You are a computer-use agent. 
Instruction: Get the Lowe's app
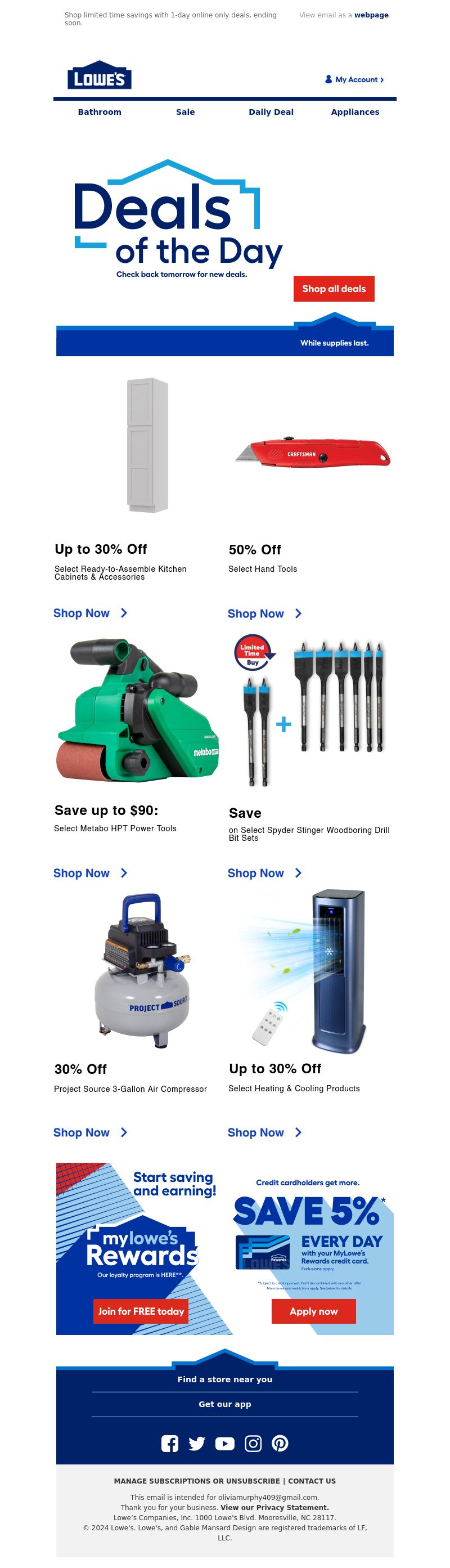tap(224, 1404)
